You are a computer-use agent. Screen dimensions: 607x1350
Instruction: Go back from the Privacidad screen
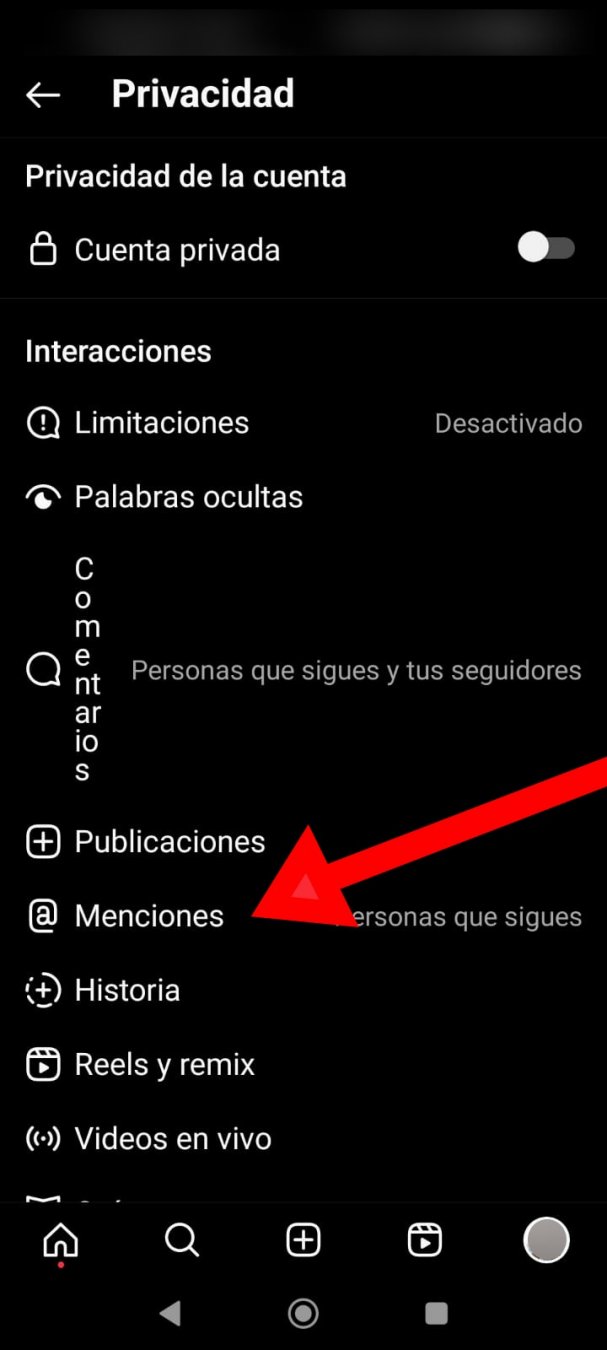click(43, 95)
